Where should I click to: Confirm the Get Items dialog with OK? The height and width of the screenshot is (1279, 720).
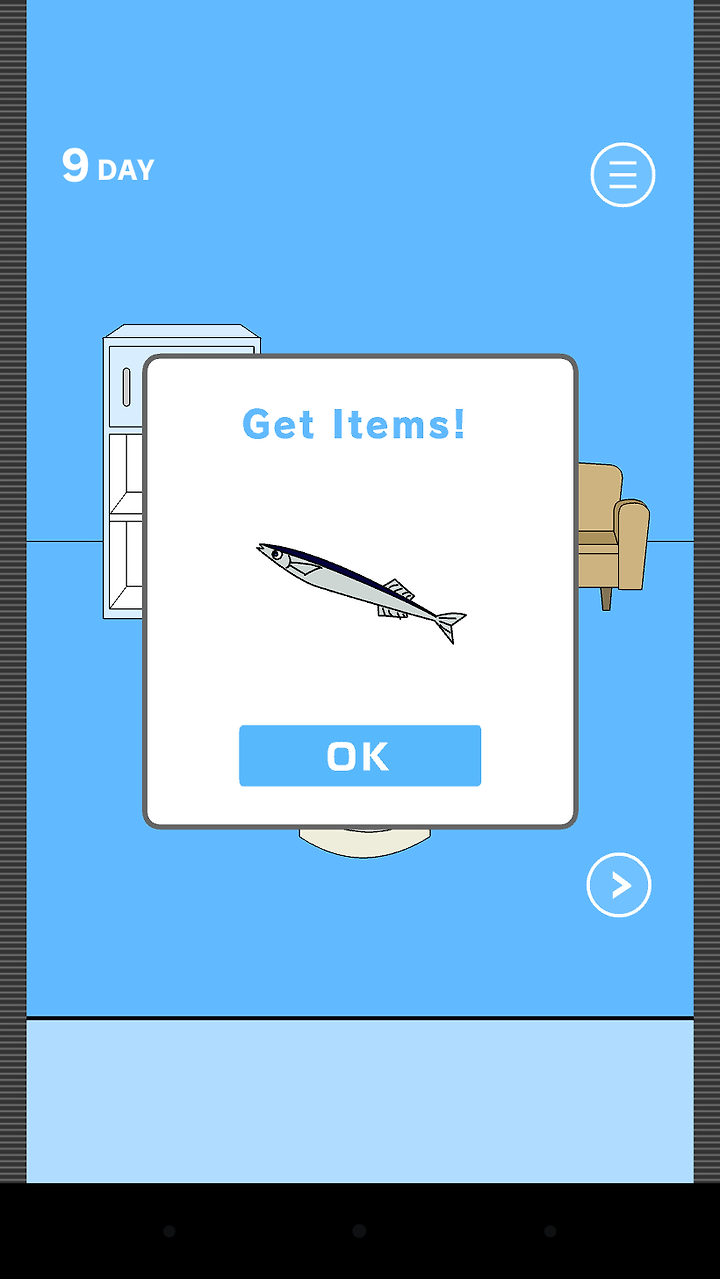(360, 756)
